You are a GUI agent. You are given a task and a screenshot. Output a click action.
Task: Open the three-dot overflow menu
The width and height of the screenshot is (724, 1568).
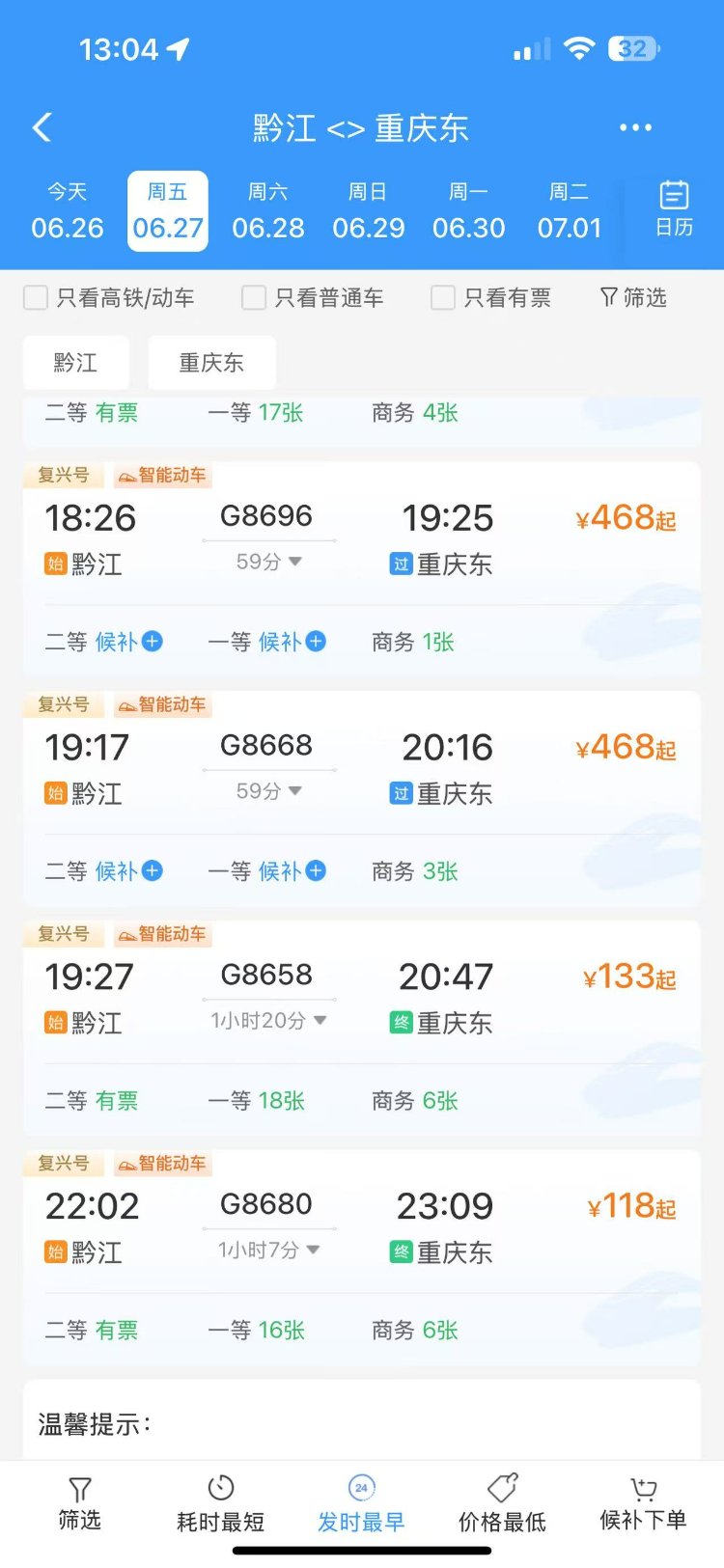coord(635,127)
